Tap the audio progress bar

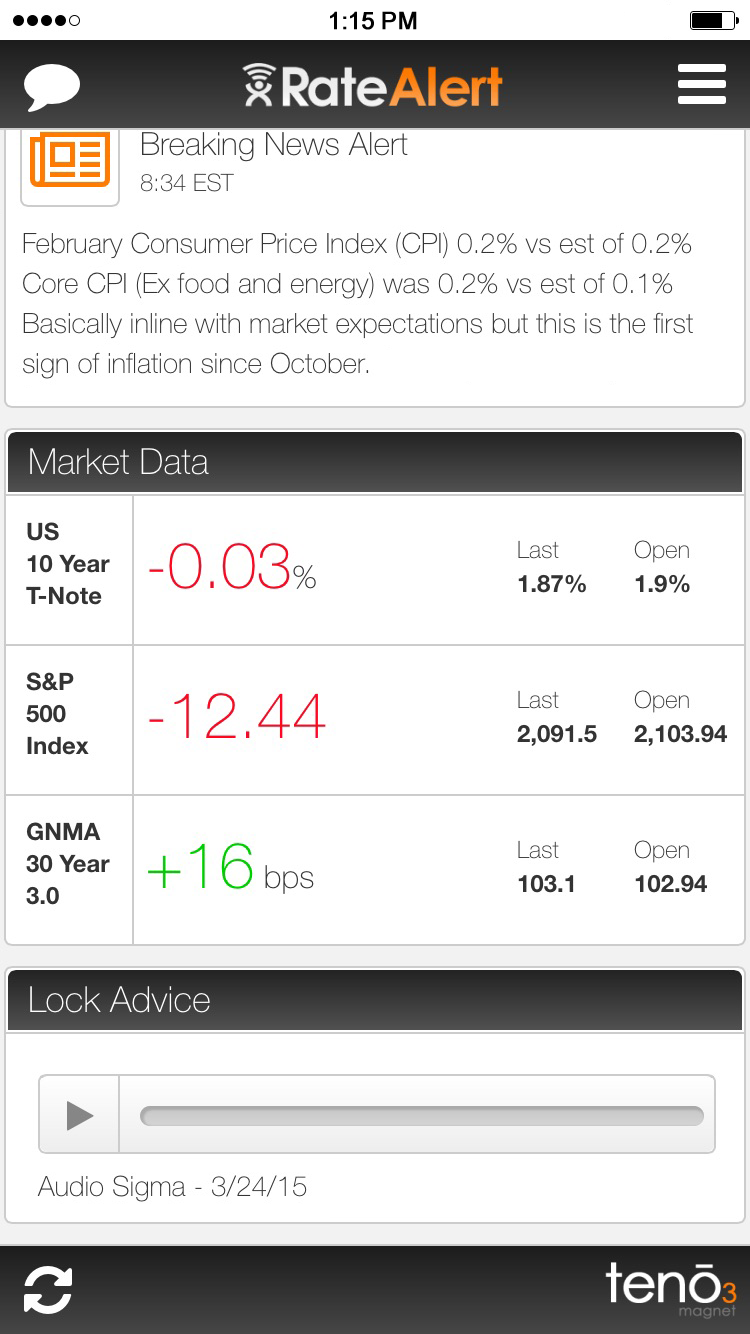point(420,1113)
